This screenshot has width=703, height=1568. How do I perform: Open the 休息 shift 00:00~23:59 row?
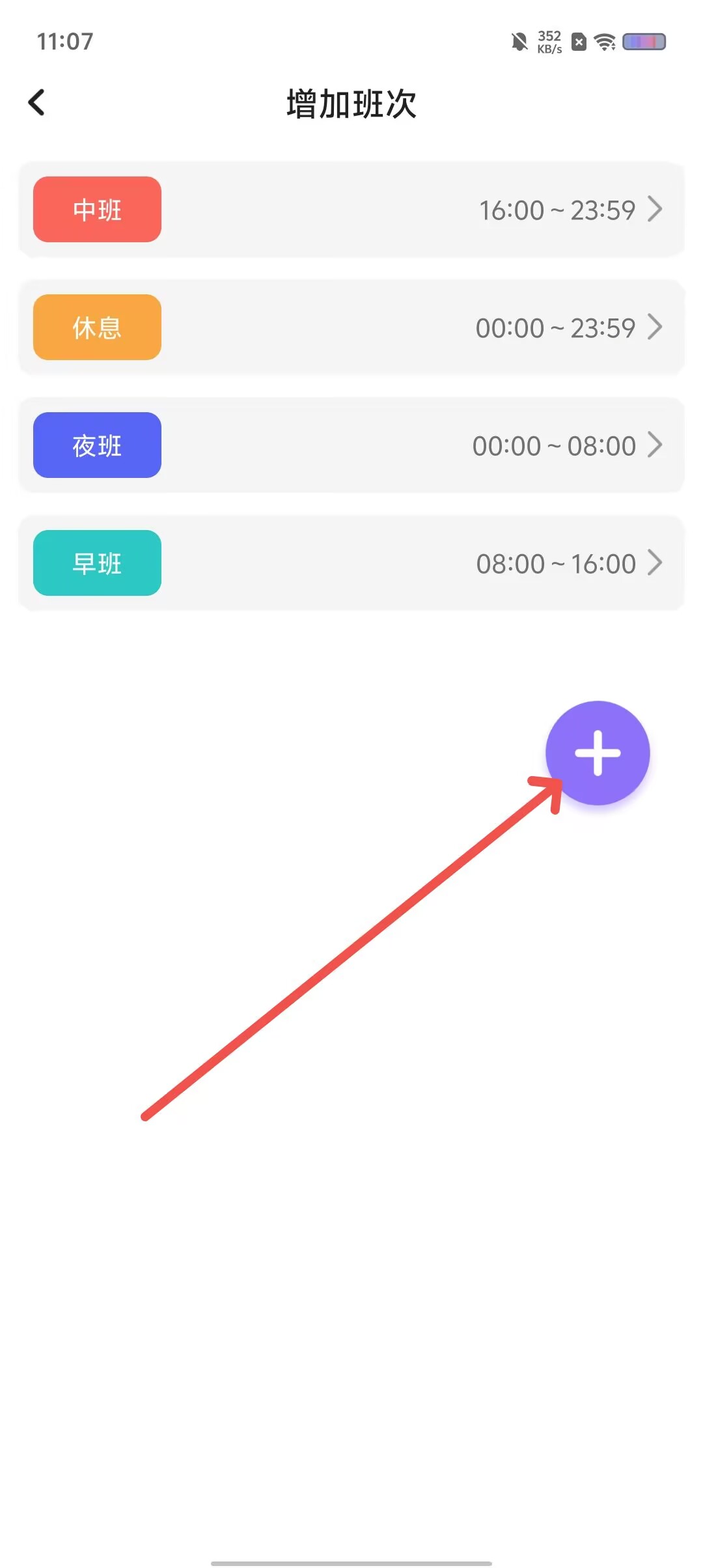[351, 328]
